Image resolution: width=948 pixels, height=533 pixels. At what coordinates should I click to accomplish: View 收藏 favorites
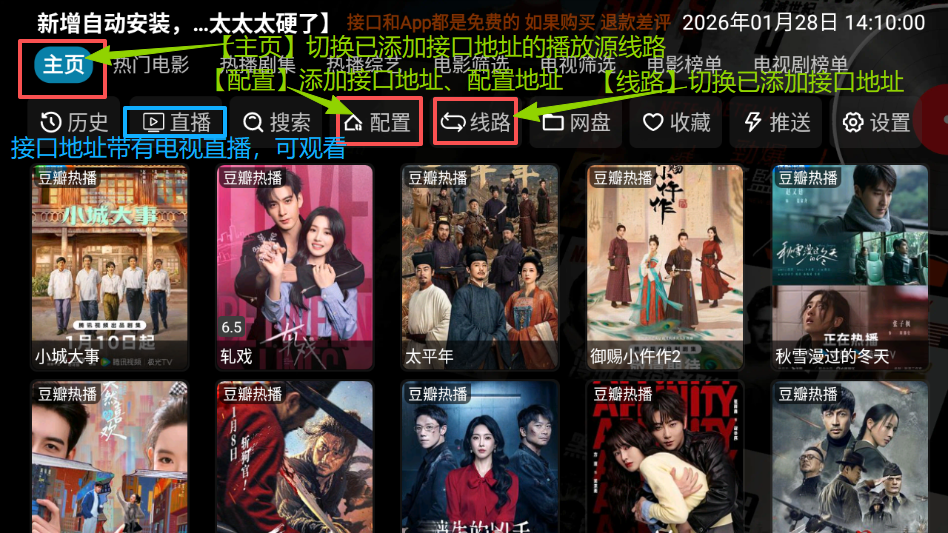[x=676, y=122]
